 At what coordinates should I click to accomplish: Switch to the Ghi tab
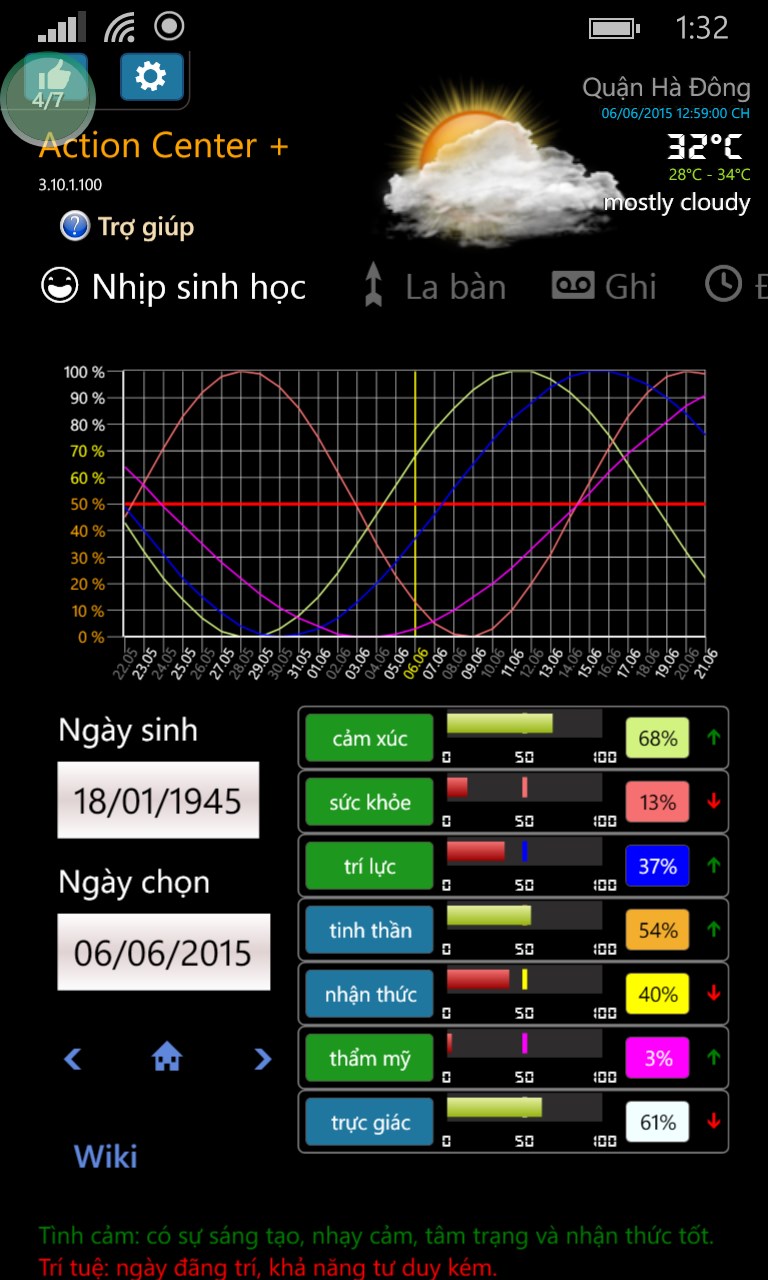pyautogui.click(x=604, y=287)
